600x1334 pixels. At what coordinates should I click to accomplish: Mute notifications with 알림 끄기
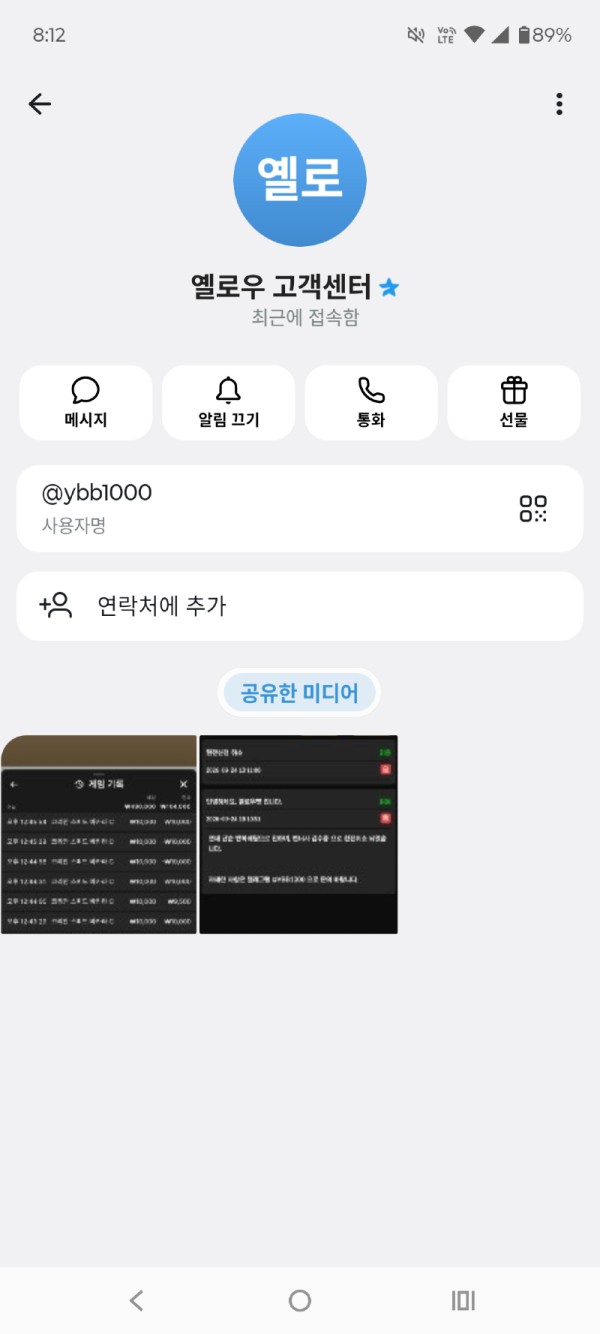(x=229, y=403)
